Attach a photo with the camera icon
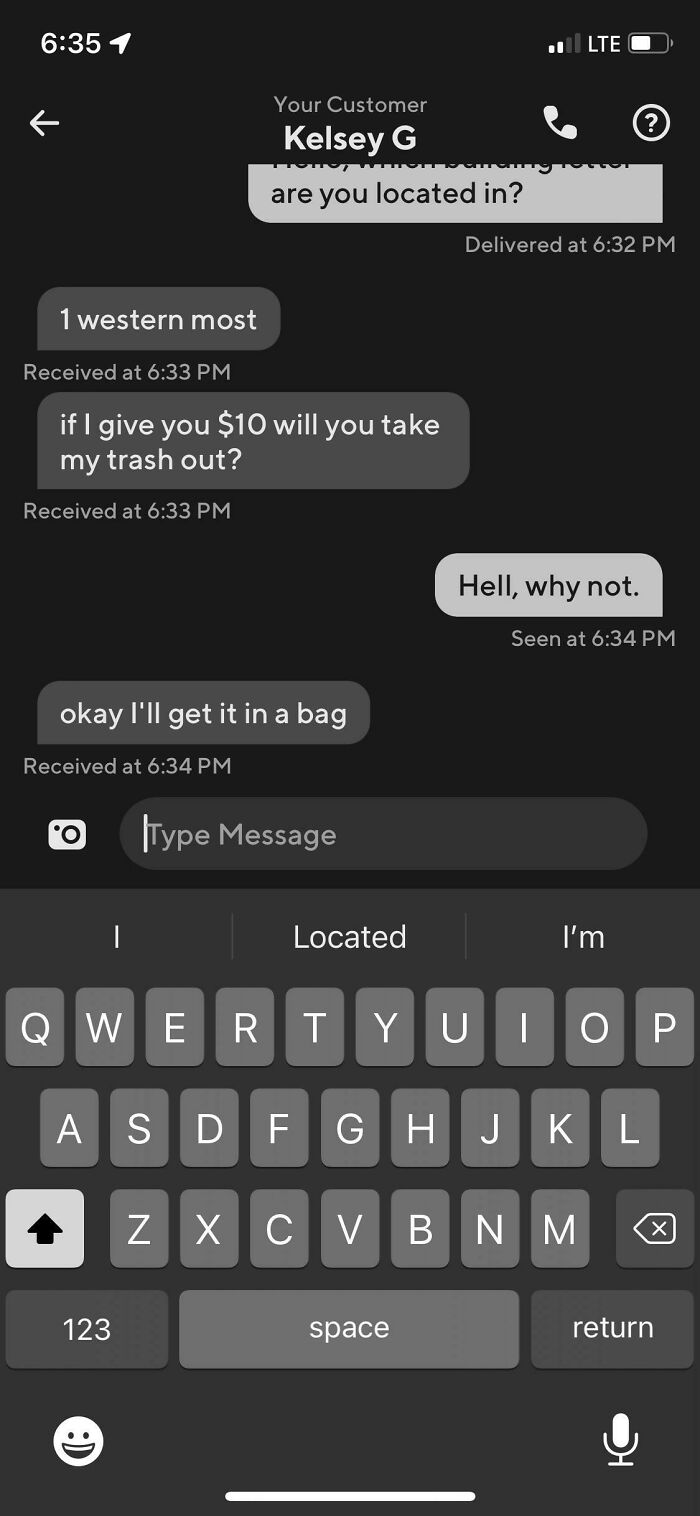This screenshot has height=1516, width=700. [x=67, y=834]
